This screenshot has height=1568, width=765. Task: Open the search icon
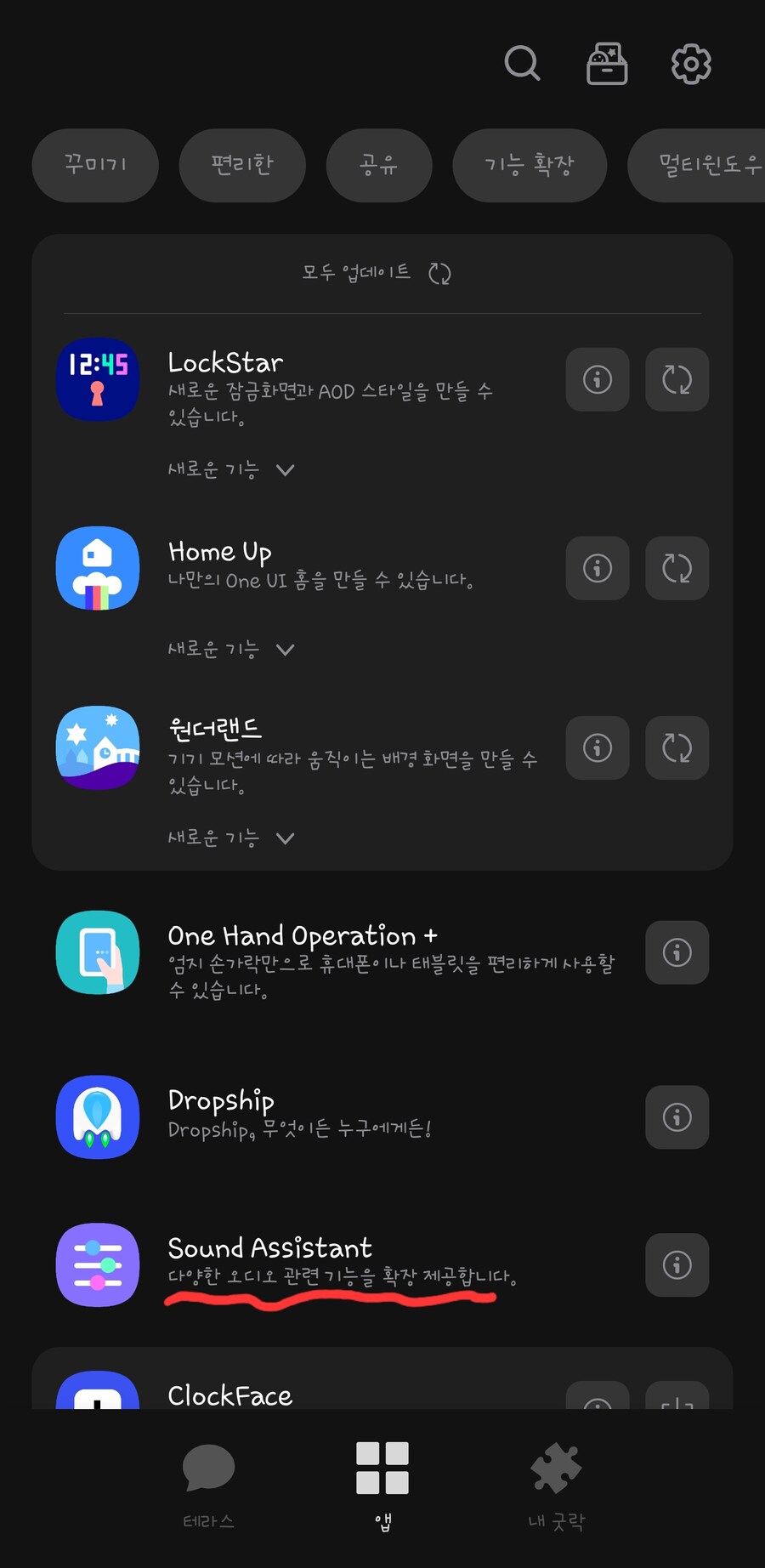click(x=522, y=64)
